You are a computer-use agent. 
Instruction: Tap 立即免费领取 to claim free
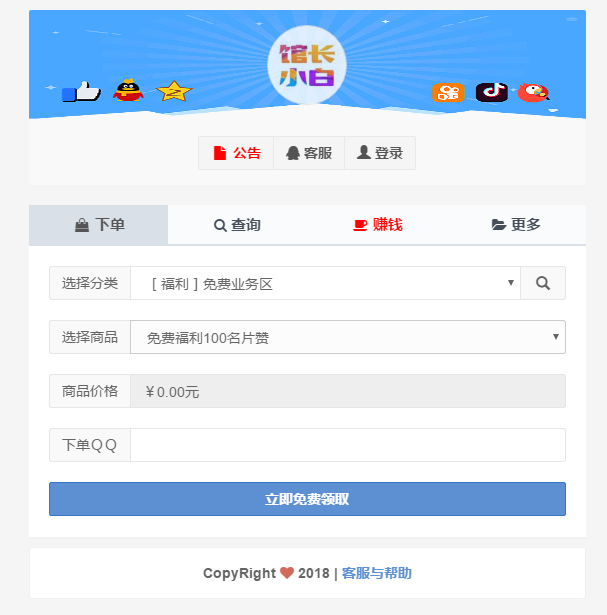pyautogui.click(x=307, y=499)
